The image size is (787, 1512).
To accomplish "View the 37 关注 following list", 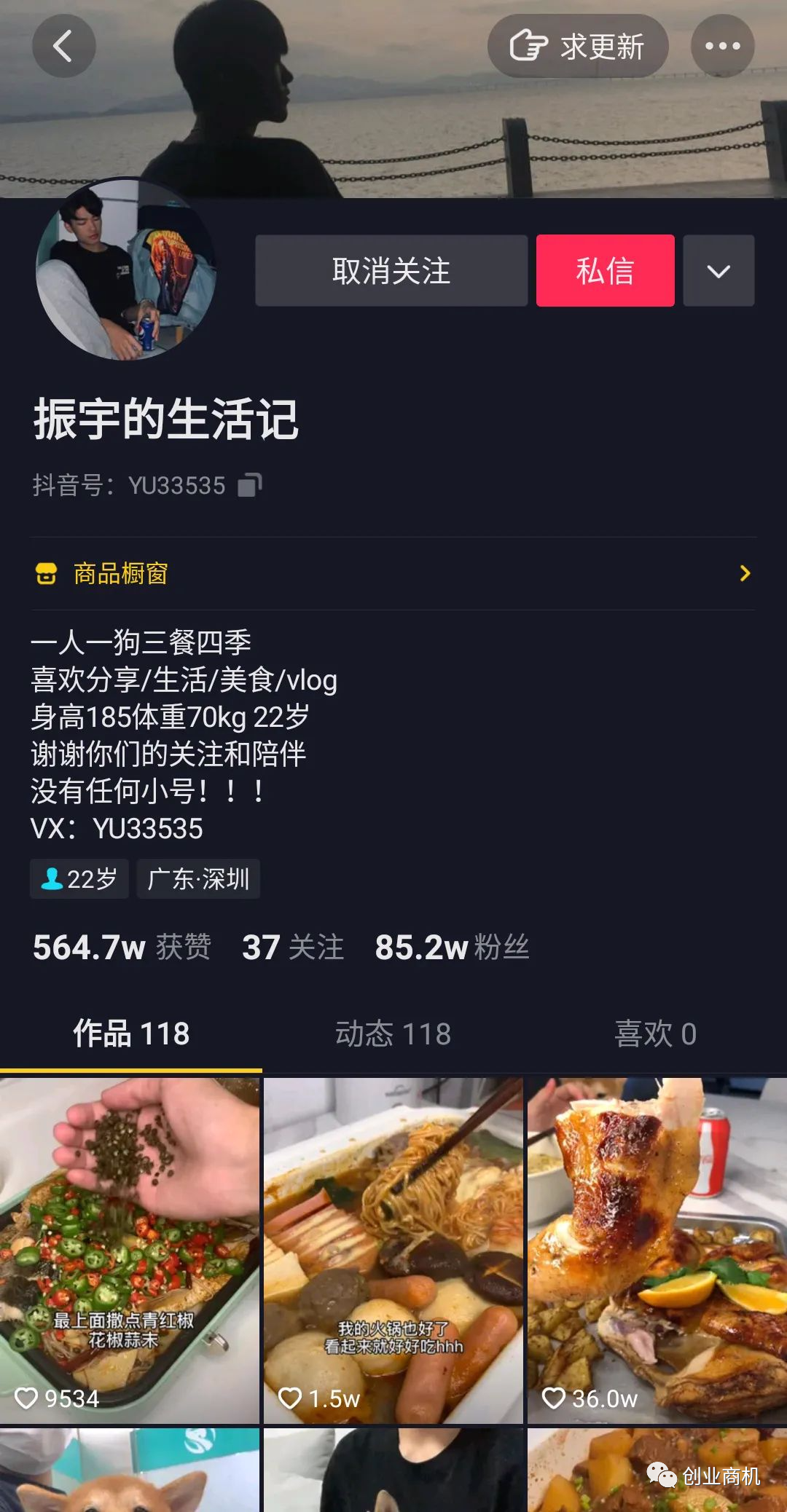I will click(292, 948).
